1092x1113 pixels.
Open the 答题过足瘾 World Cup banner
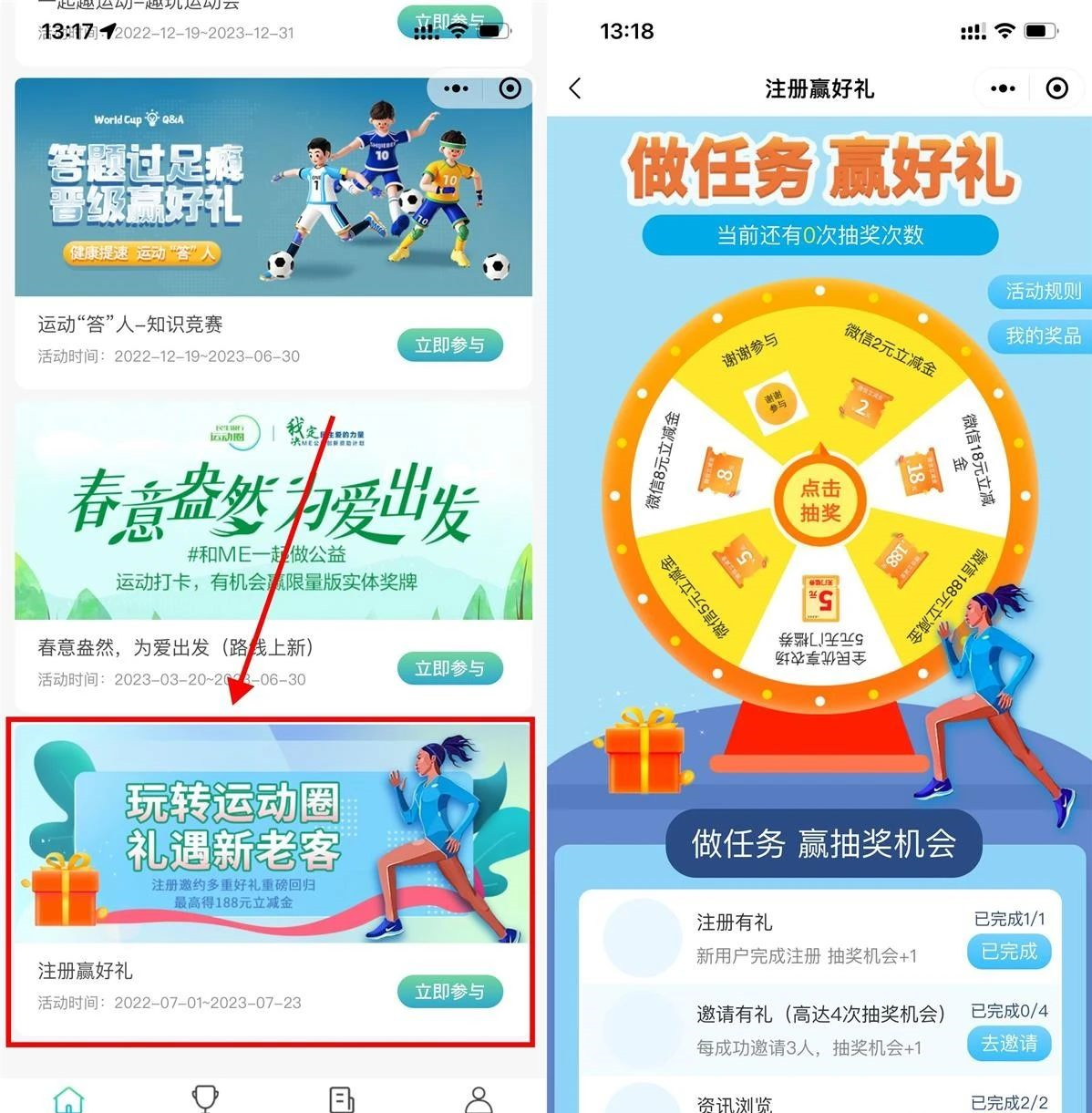[273, 187]
